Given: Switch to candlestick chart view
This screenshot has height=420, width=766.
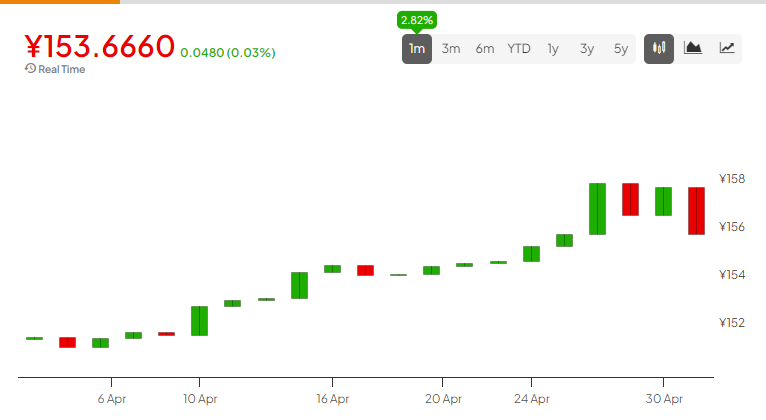Looking at the screenshot, I should 659,48.
